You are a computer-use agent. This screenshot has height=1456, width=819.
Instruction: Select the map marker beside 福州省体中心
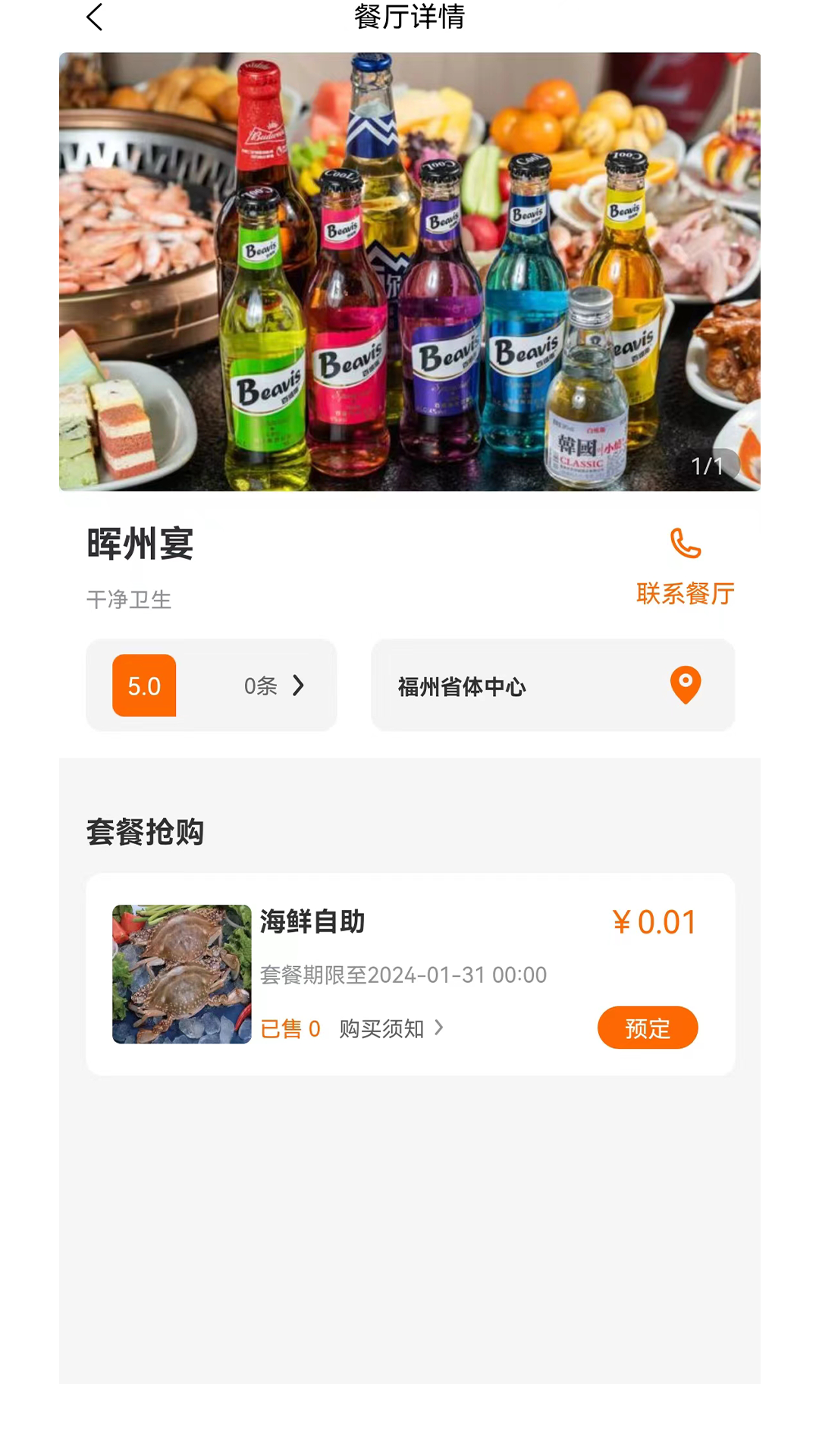[684, 685]
